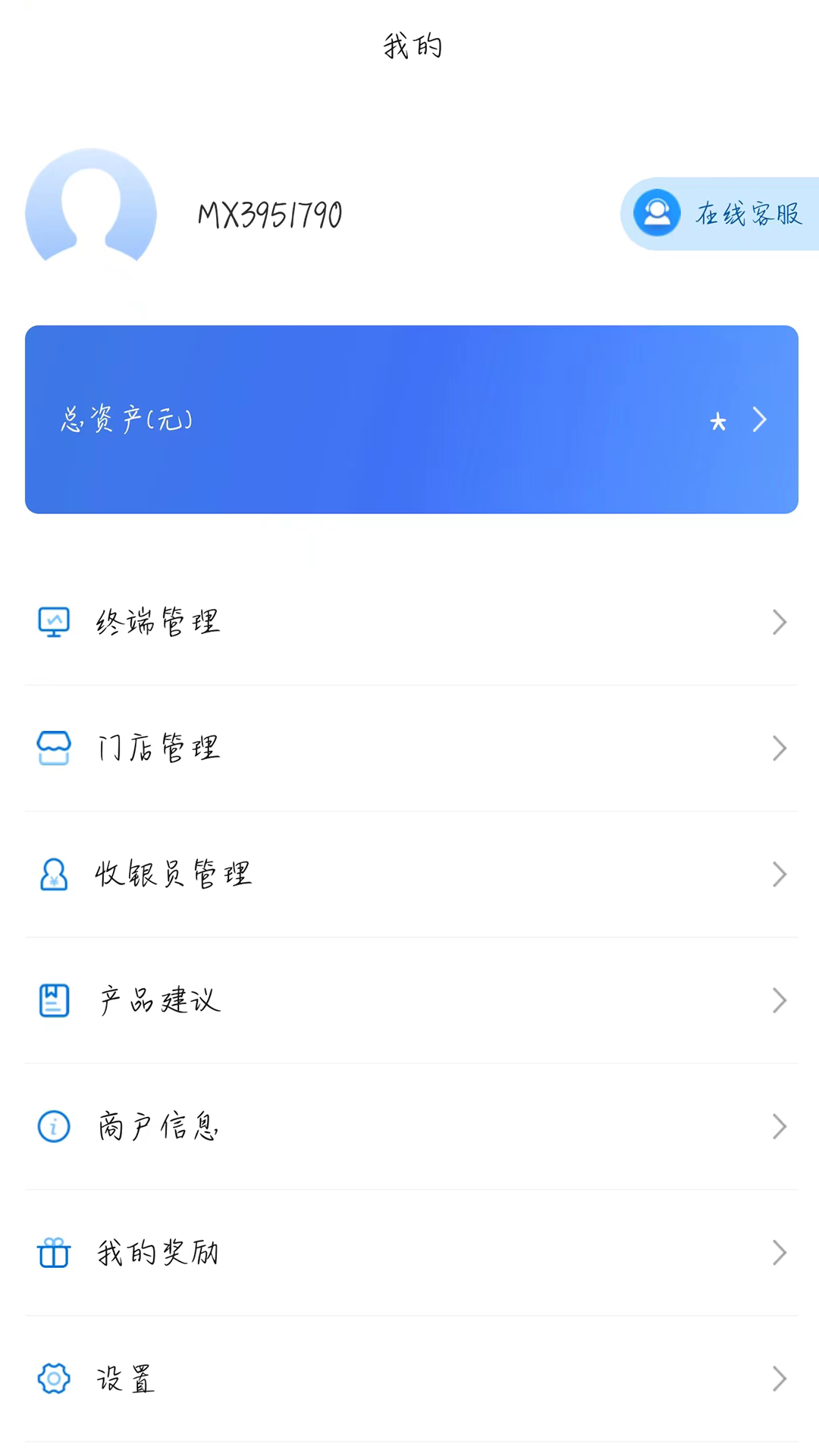
Task: Click the chevron beside 设置
Action: (780, 1379)
